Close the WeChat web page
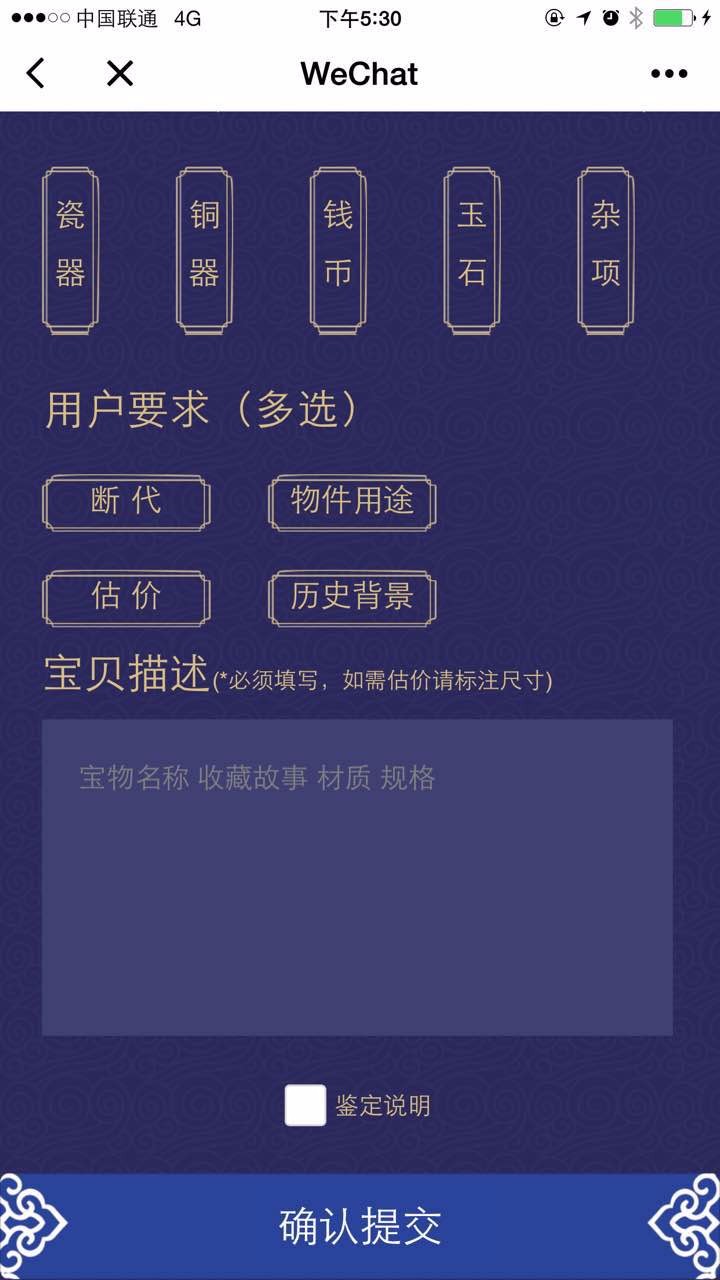Image resolution: width=720 pixels, height=1280 pixels. [x=120, y=73]
